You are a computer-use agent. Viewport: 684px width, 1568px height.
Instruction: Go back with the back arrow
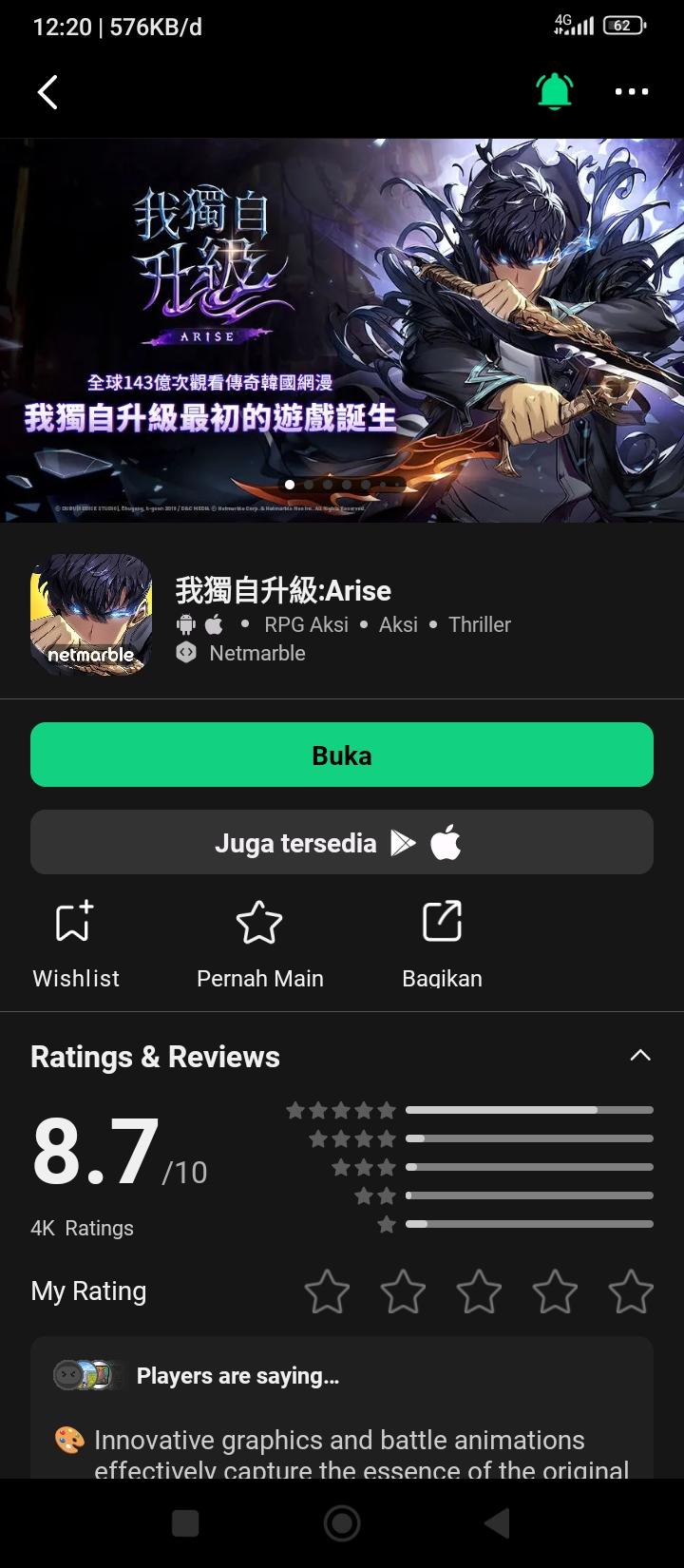pos(47,91)
